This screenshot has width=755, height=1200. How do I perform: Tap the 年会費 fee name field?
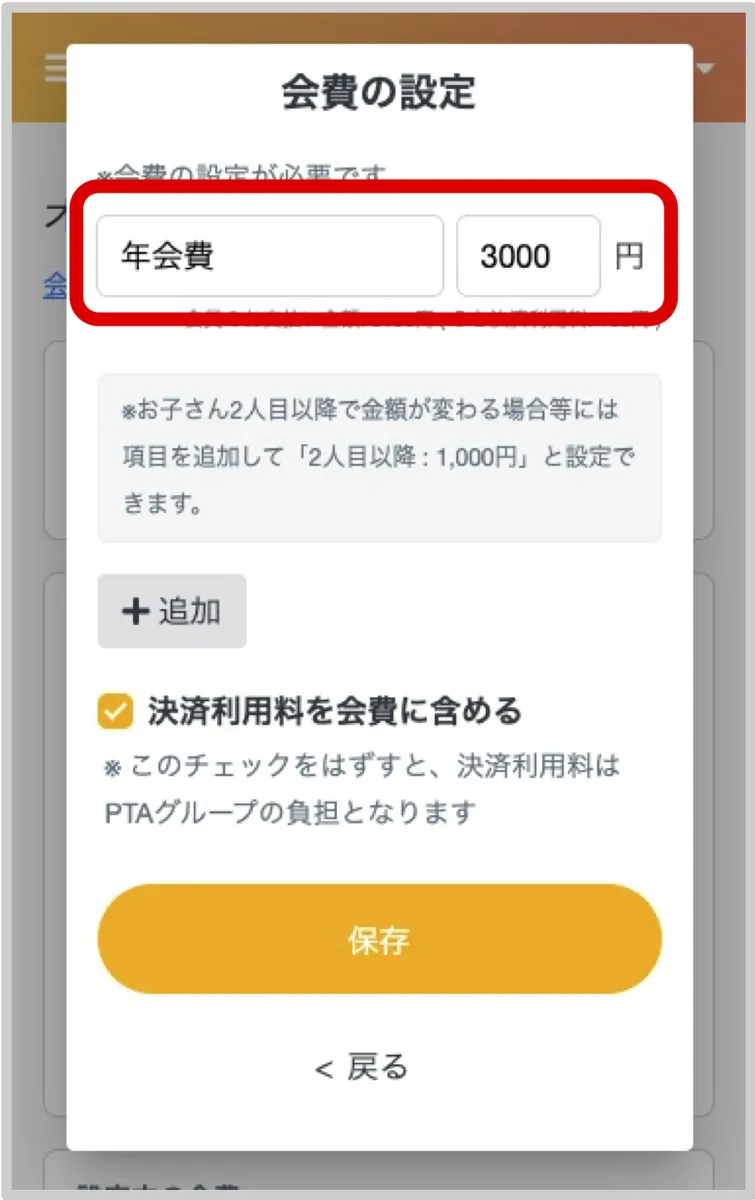(x=270, y=256)
